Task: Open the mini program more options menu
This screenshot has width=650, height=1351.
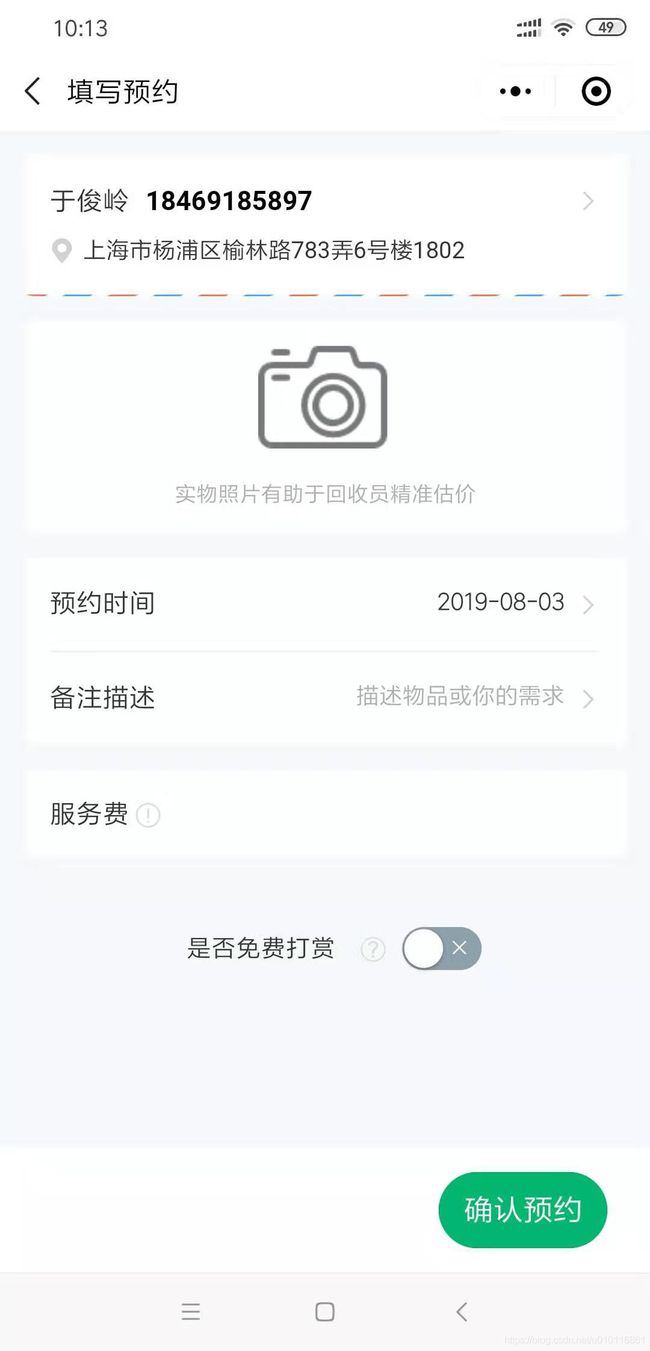Action: (x=515, y=92)
